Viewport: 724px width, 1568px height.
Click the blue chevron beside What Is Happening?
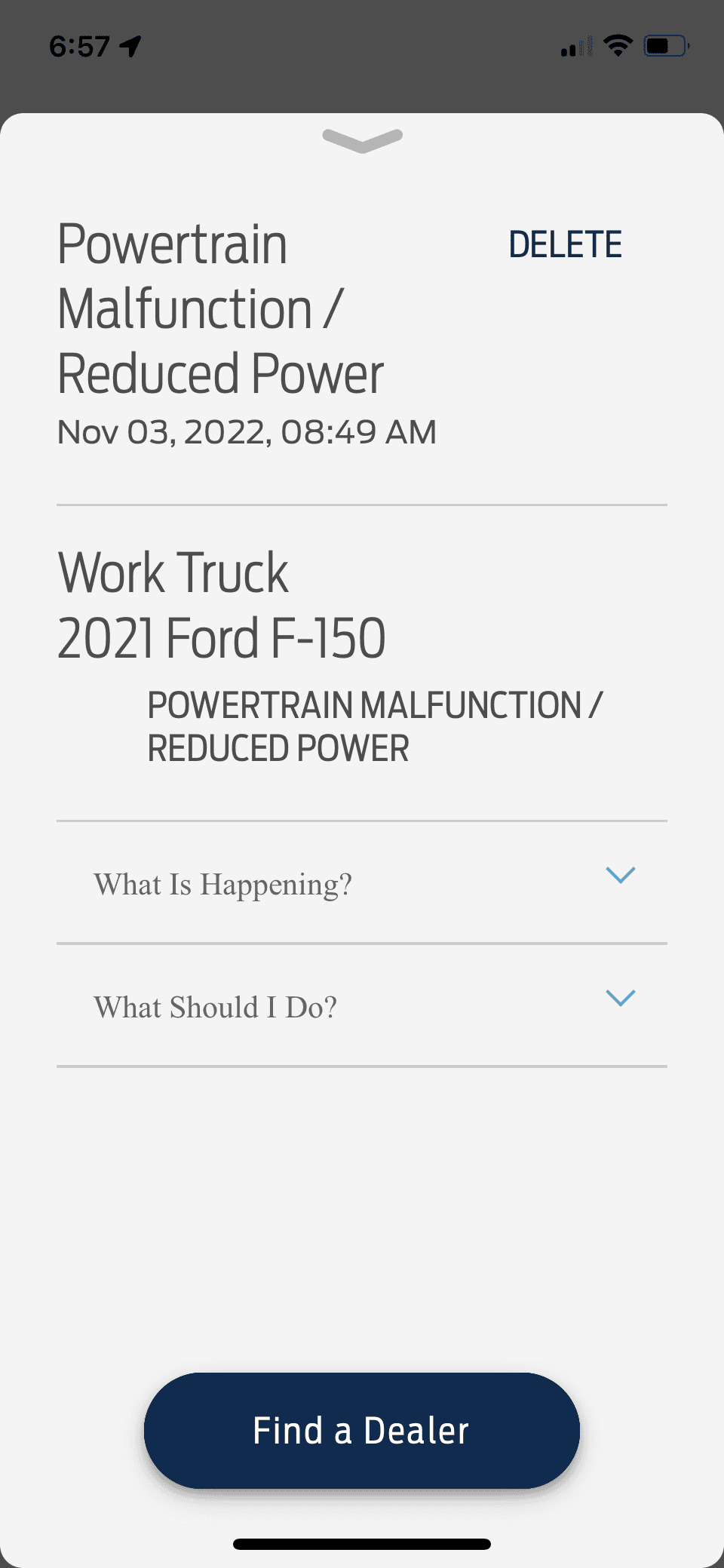tap(620, 875)
